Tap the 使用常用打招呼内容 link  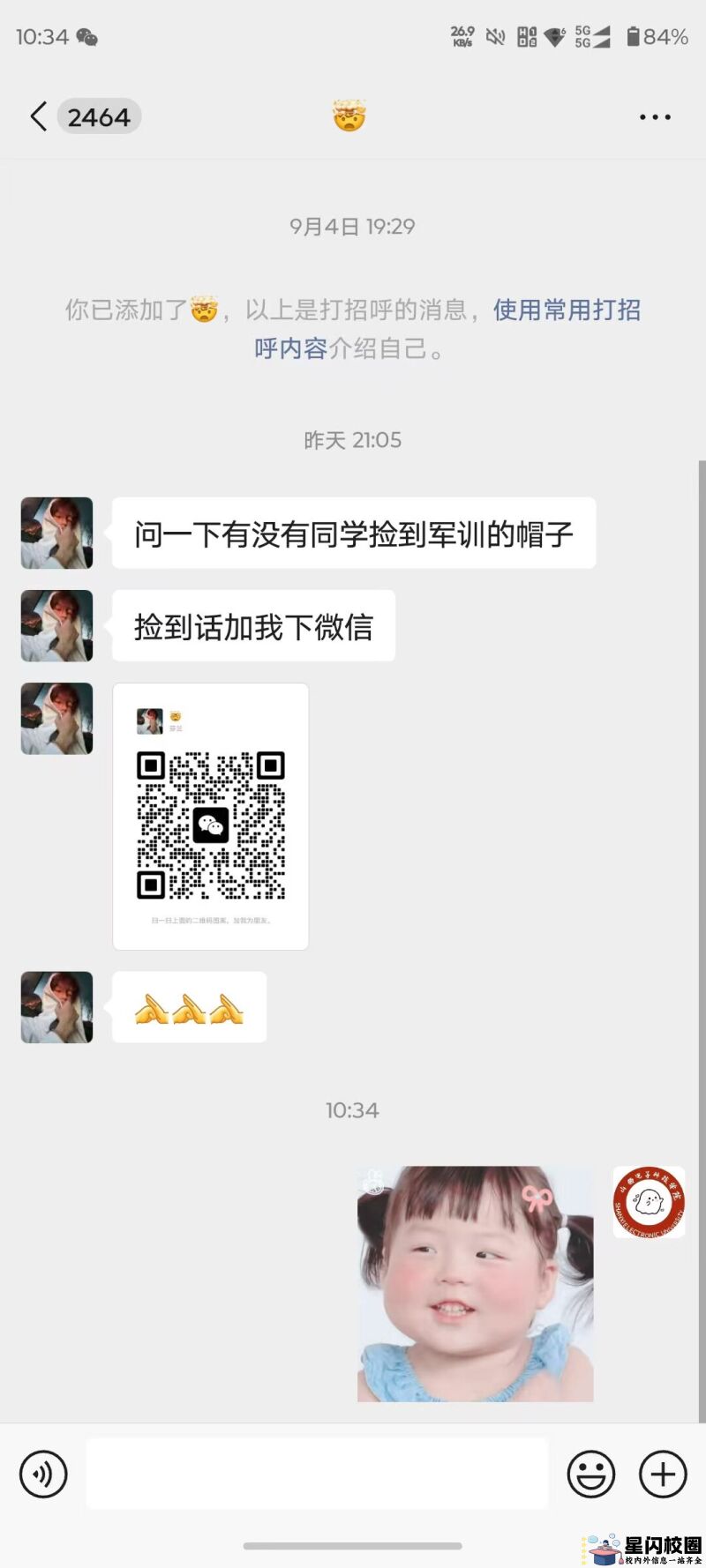[566, 310]
